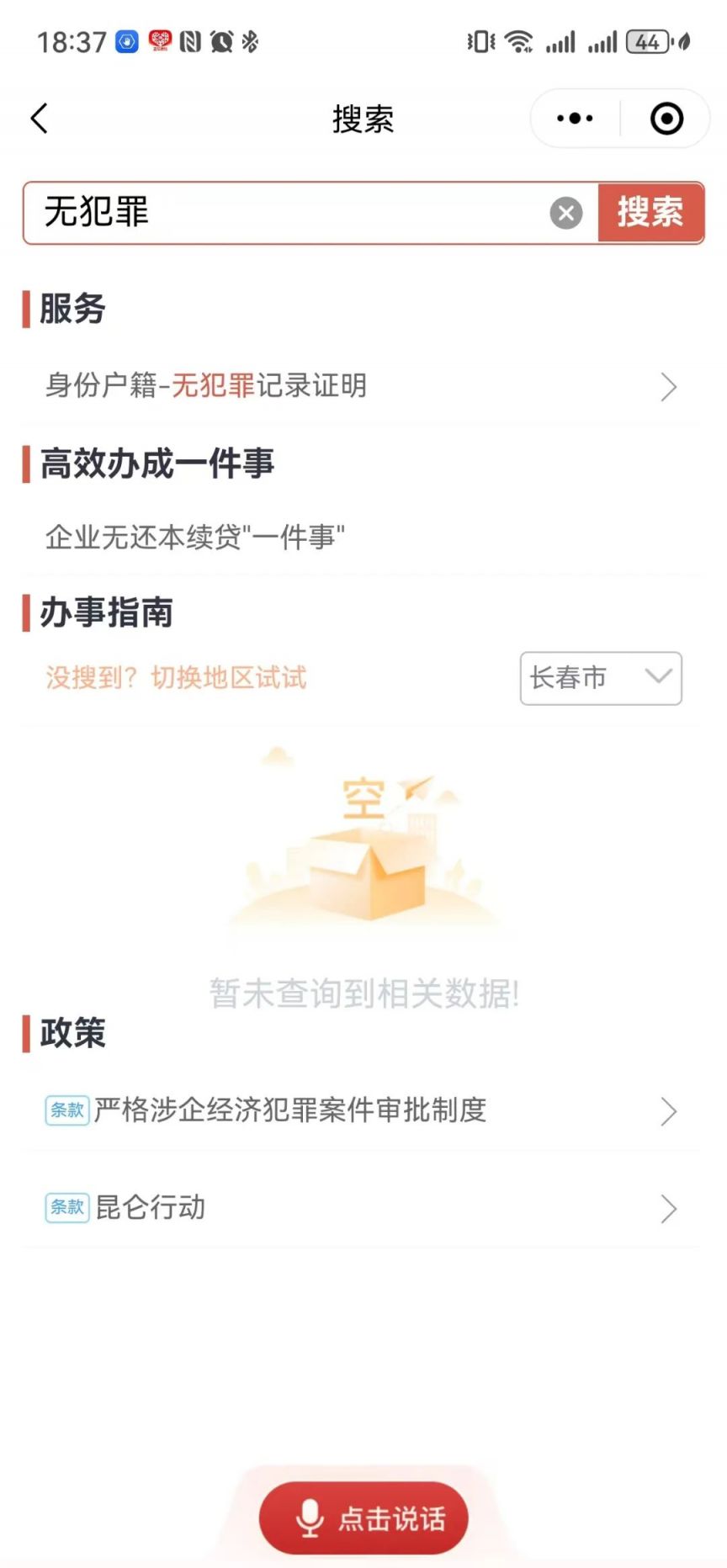Image resolution: width=727 pixels, height=1568 pixels.
Task: Start voice input with 点击说话 button
Action: [363, 1518]
